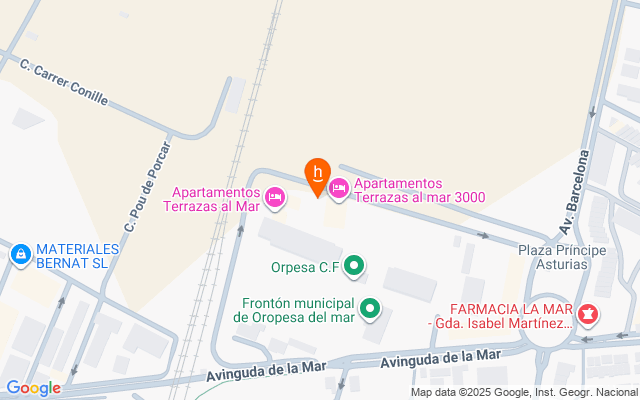Image resolution: width=640 pixels, height=400 pixels.
Task: Tap the Materiales Bernat SL shop marker
Action: point(20,255)
